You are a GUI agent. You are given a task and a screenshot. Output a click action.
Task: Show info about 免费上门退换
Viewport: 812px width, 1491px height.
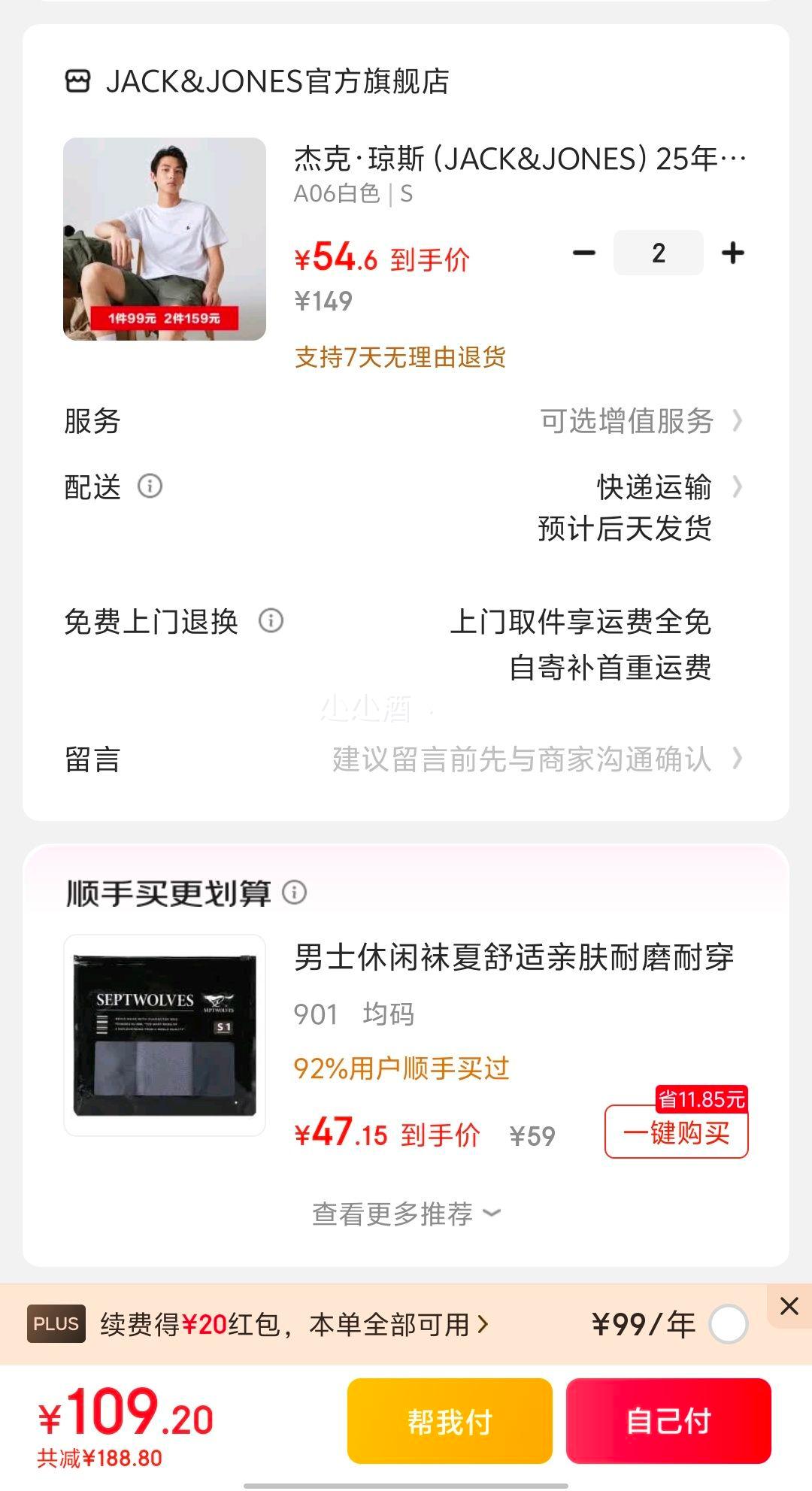click(x=271, y=621)
